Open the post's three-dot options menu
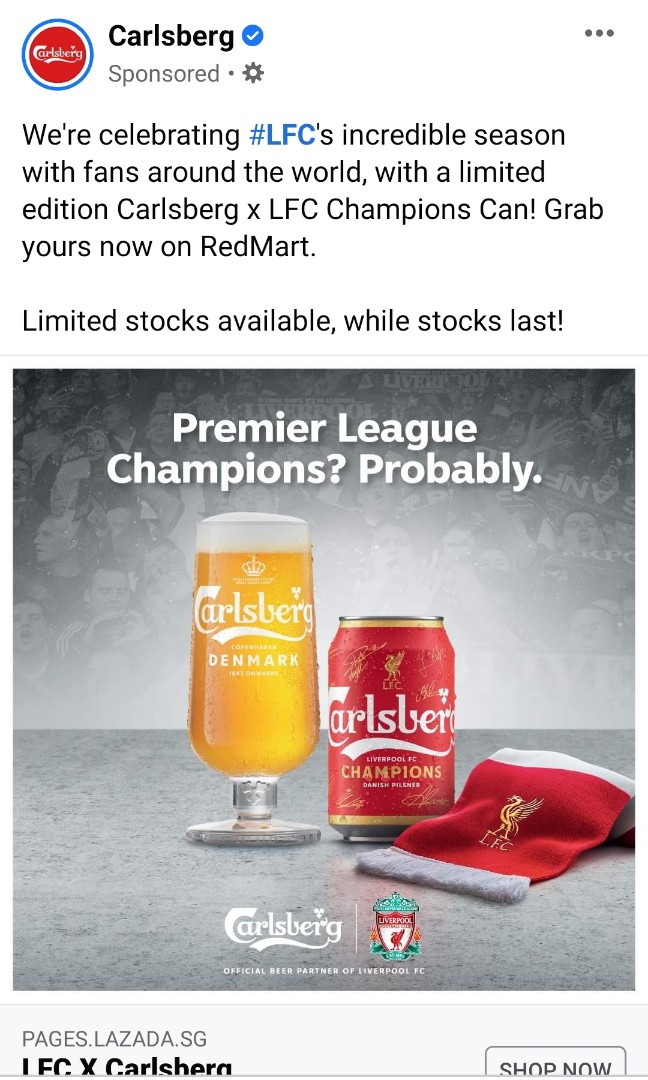The width and height of the screenshot is (648, 1080). (599, 33)
